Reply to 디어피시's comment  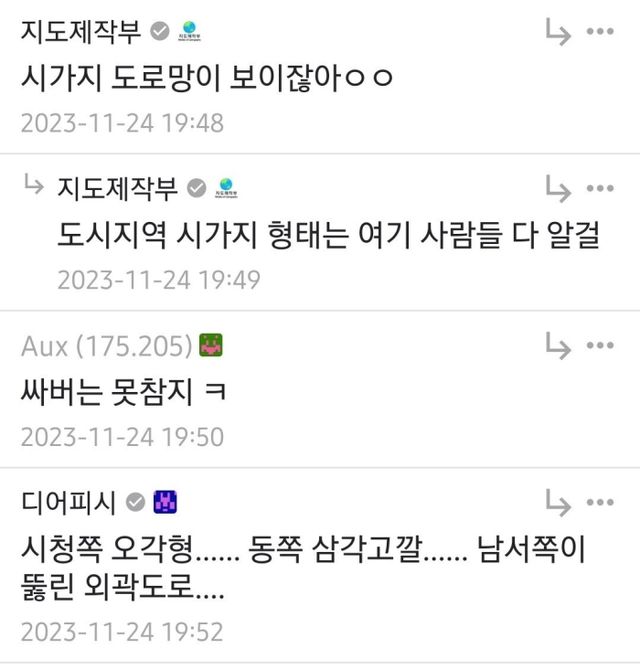pos(556,502)
